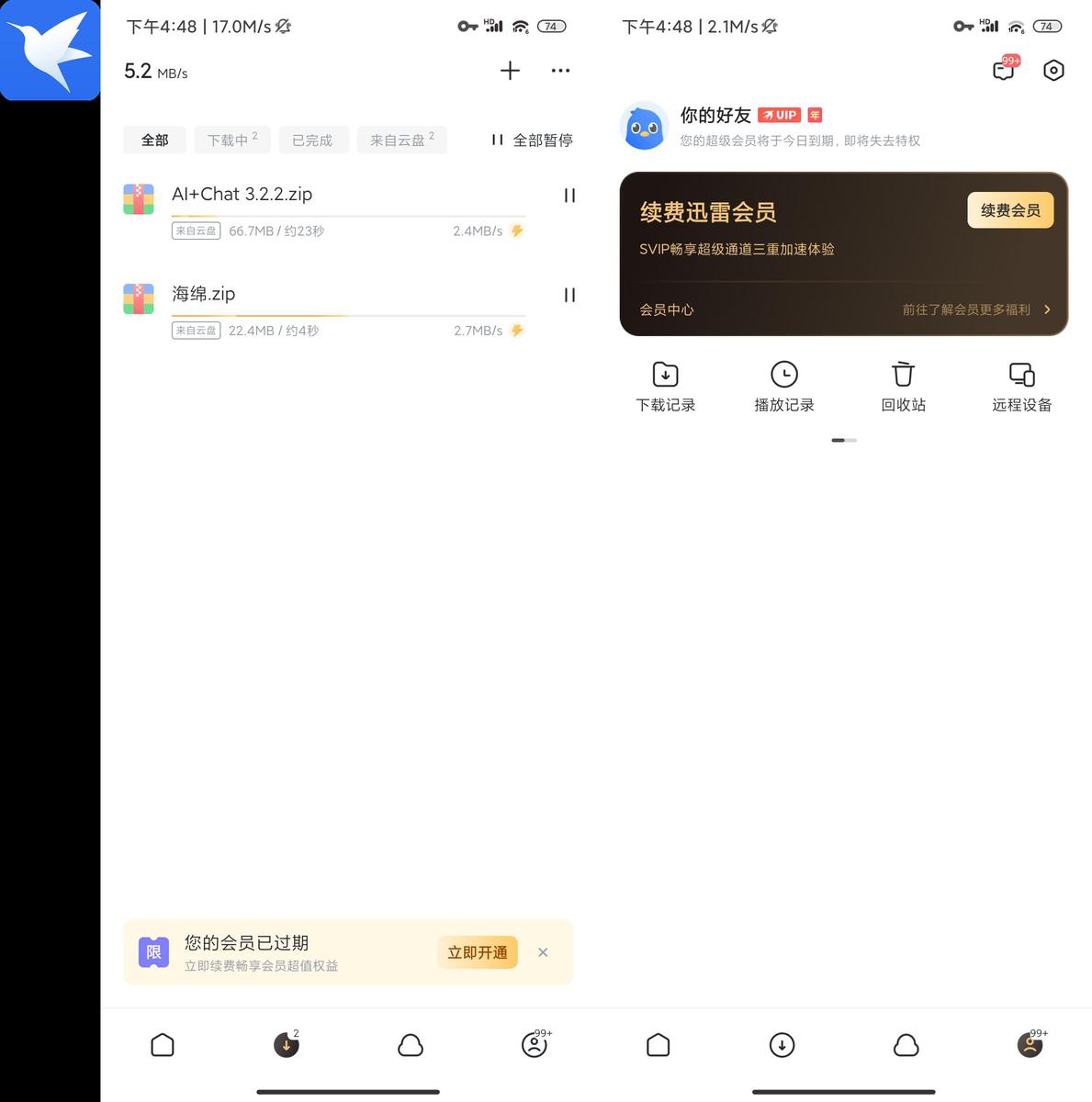Add a new download task with plus icon

[510, 71]
